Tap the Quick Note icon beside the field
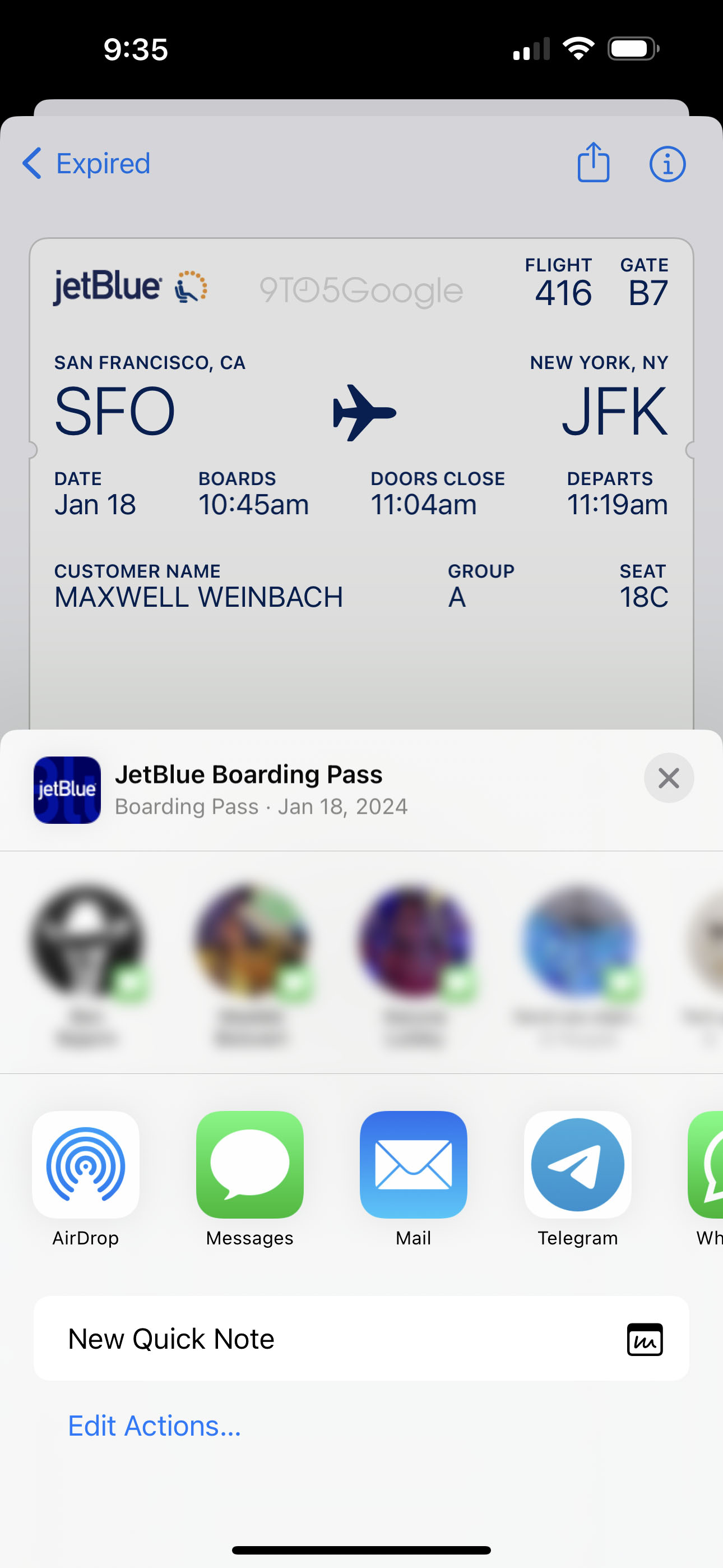The height and width of the screenshot is (1568, 723). coord(645,1339)
